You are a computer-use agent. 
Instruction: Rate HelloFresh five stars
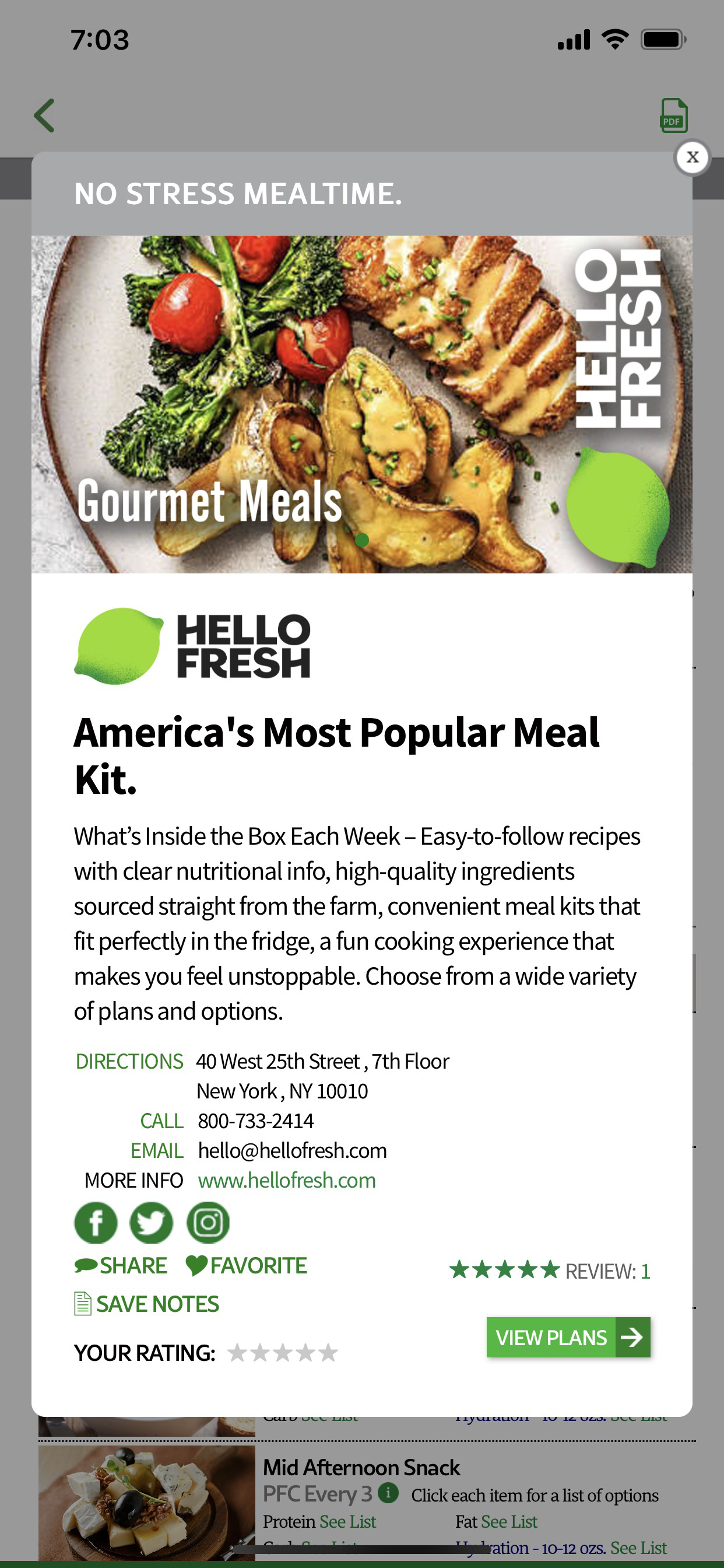click(329, 1353)
